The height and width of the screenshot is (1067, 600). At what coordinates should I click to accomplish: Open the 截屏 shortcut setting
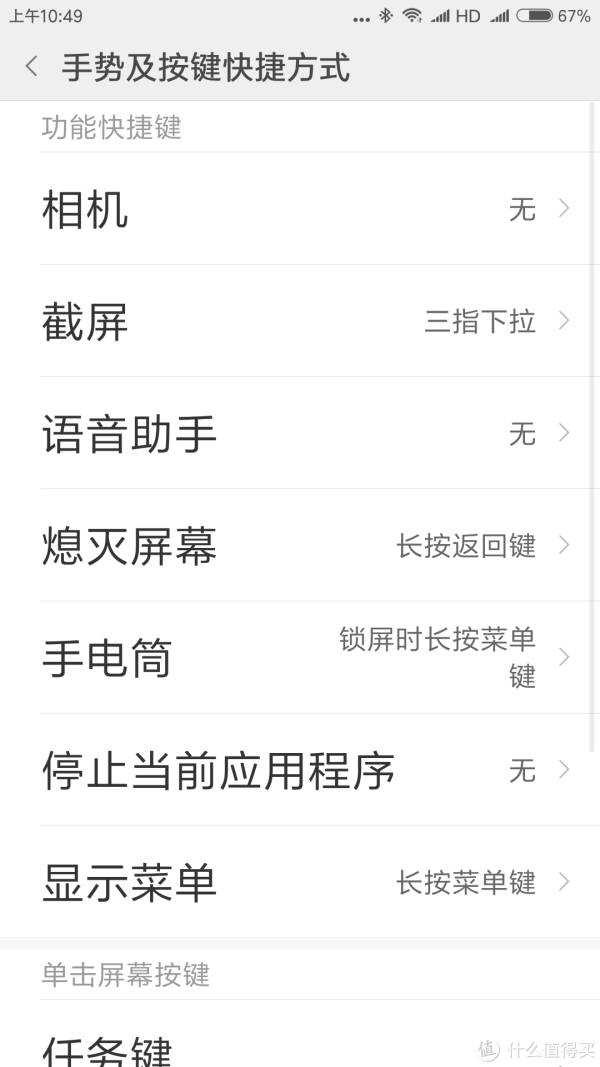[300, 321]
